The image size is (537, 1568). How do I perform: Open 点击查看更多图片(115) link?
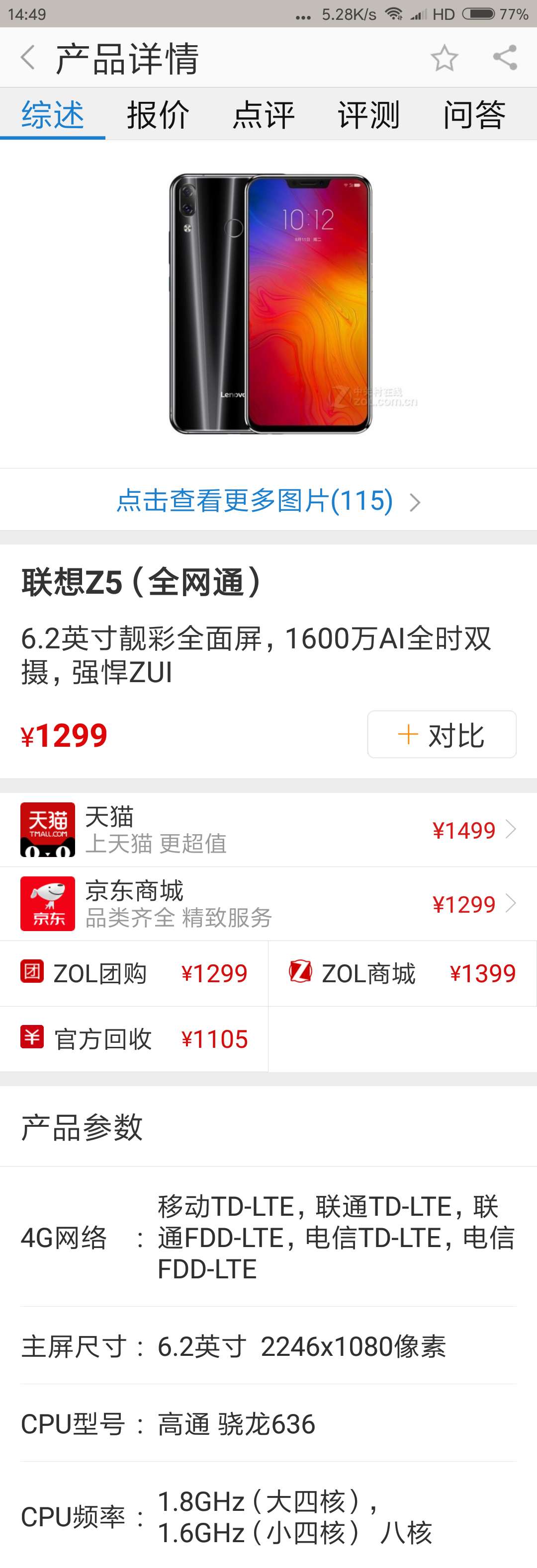click(x=256, y=502)
